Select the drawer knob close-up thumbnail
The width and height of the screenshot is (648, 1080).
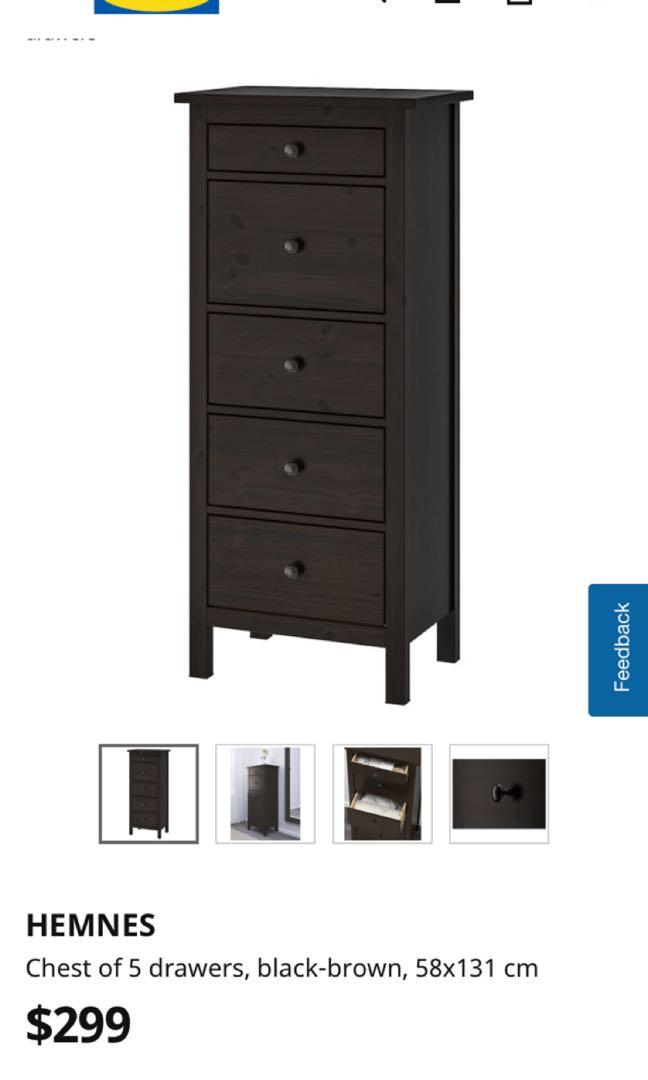click(x=499, y=794)
